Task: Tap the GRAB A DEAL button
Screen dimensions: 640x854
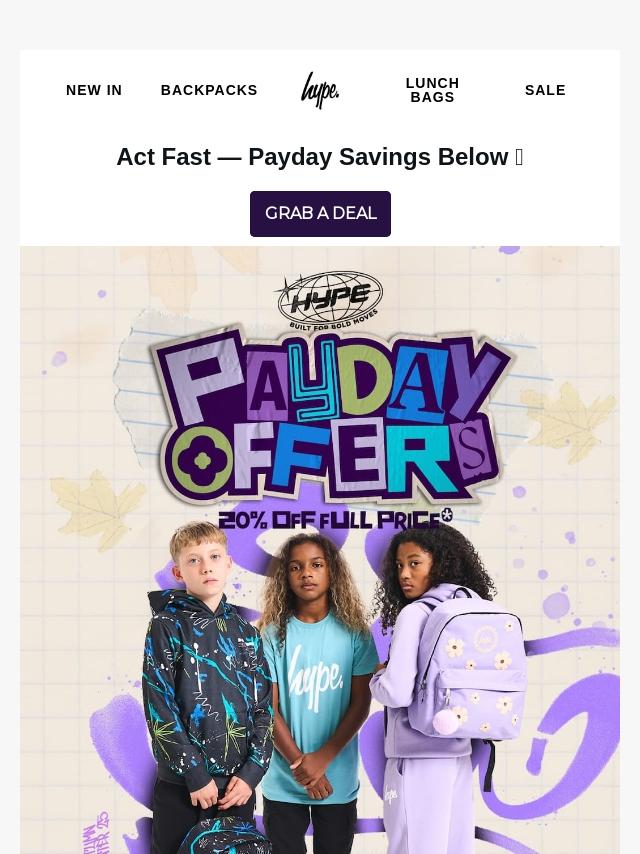Action: (x=320, y=214)
